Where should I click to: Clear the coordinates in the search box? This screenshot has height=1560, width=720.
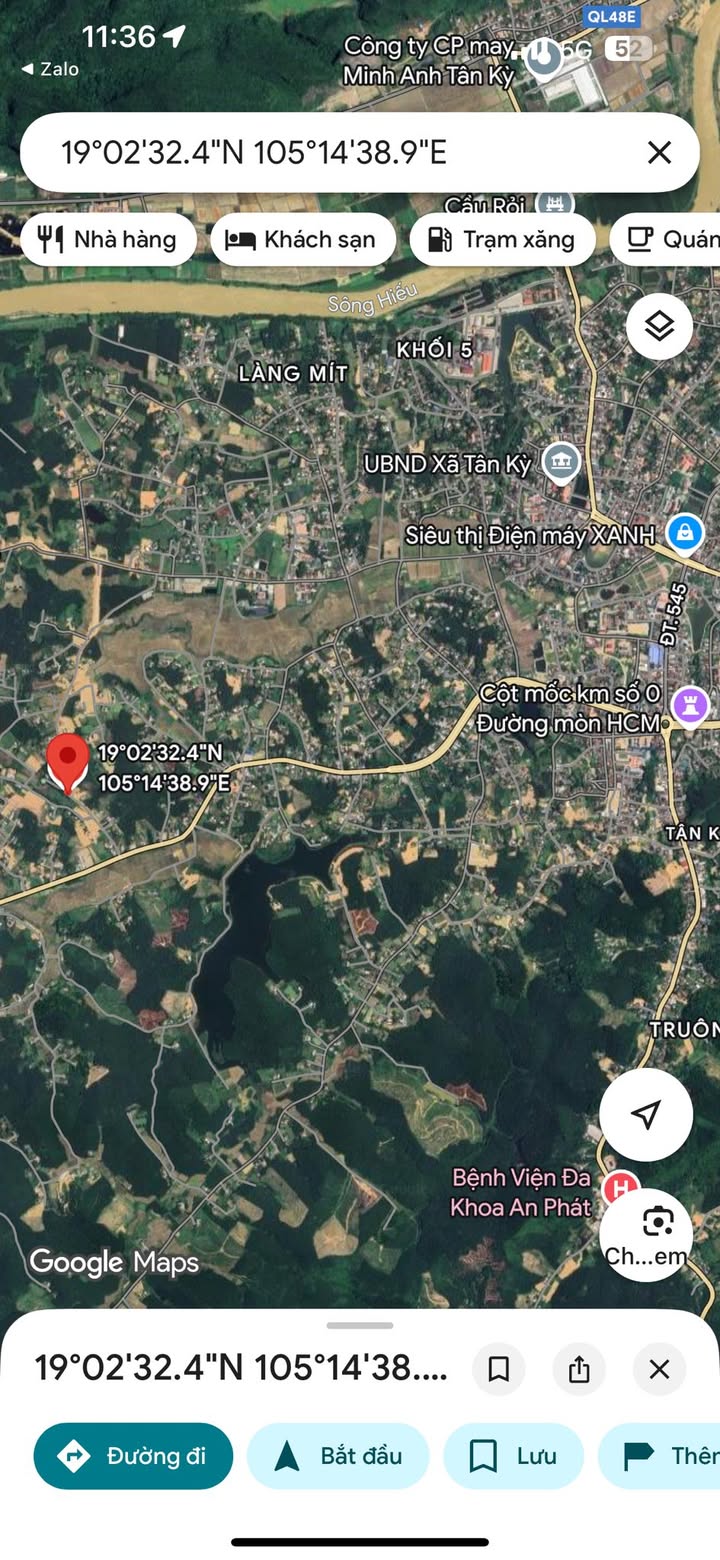(659, 152)
